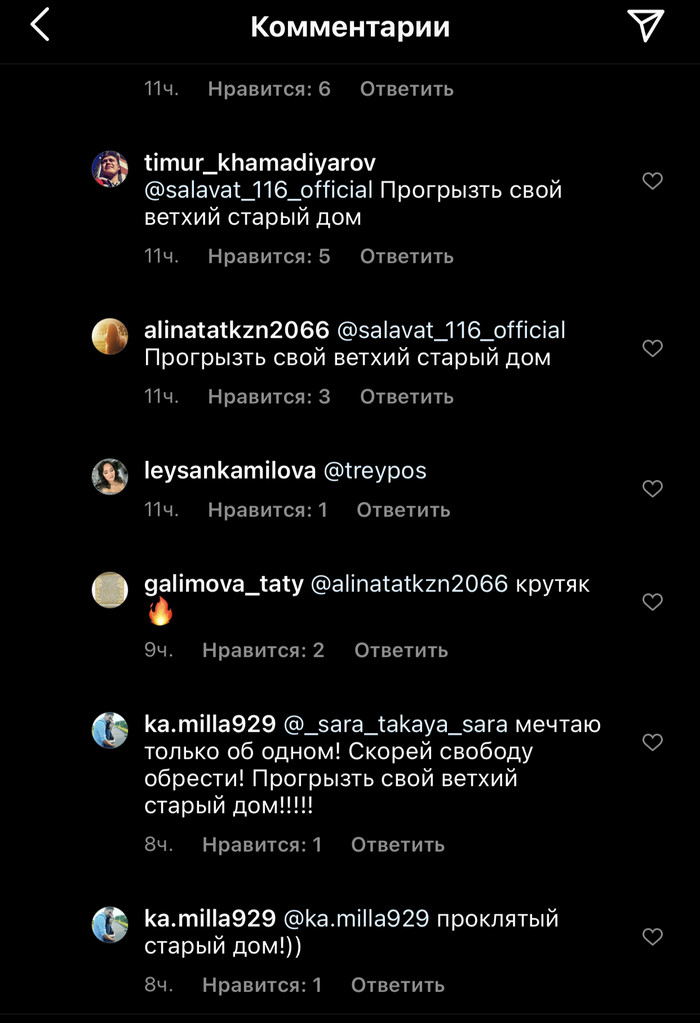View likes on timur_khamadiyarov's comment (Нравится: 5)
This screenshot has width=700, height=1023.
point(268,256)
